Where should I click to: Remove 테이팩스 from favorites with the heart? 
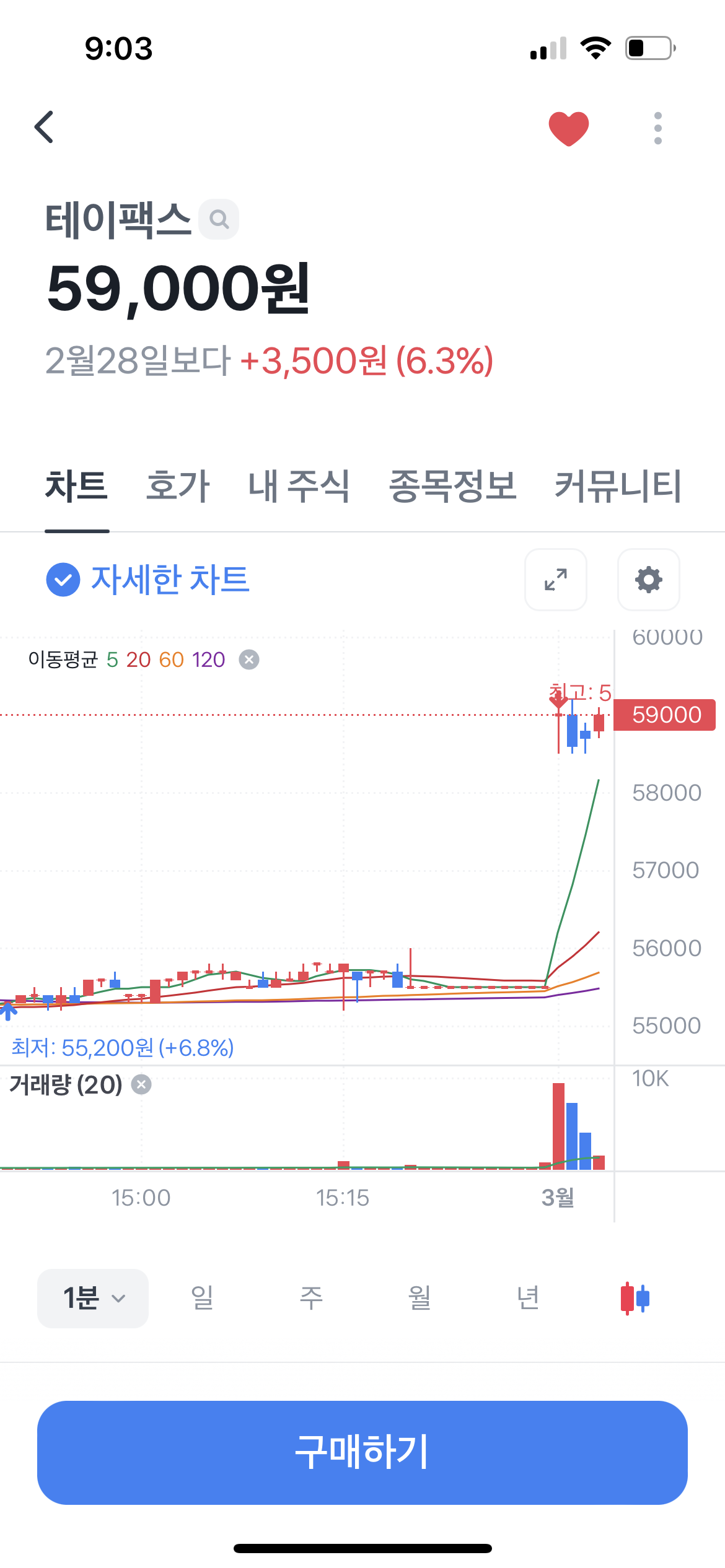(x=568, y=128)
